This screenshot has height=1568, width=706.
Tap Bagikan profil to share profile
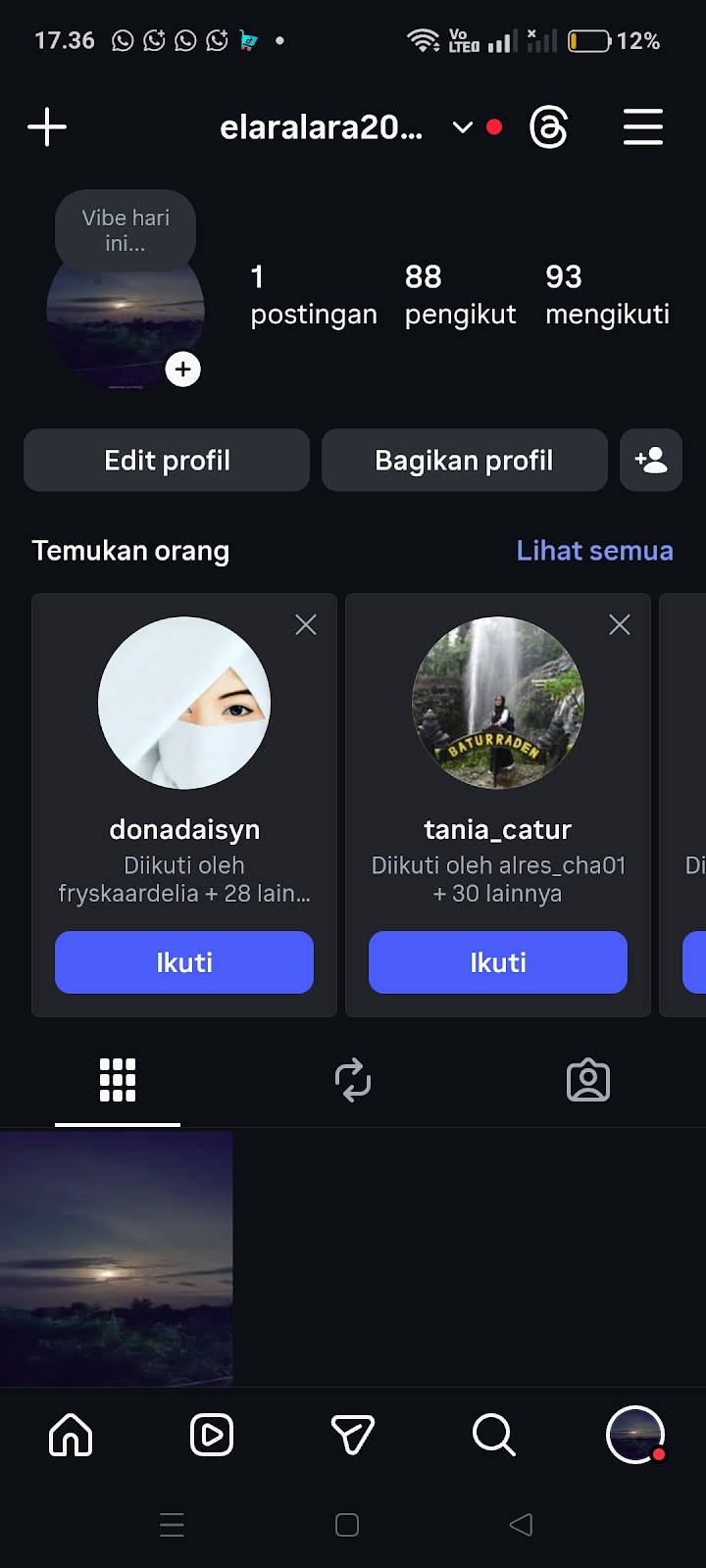464,461
